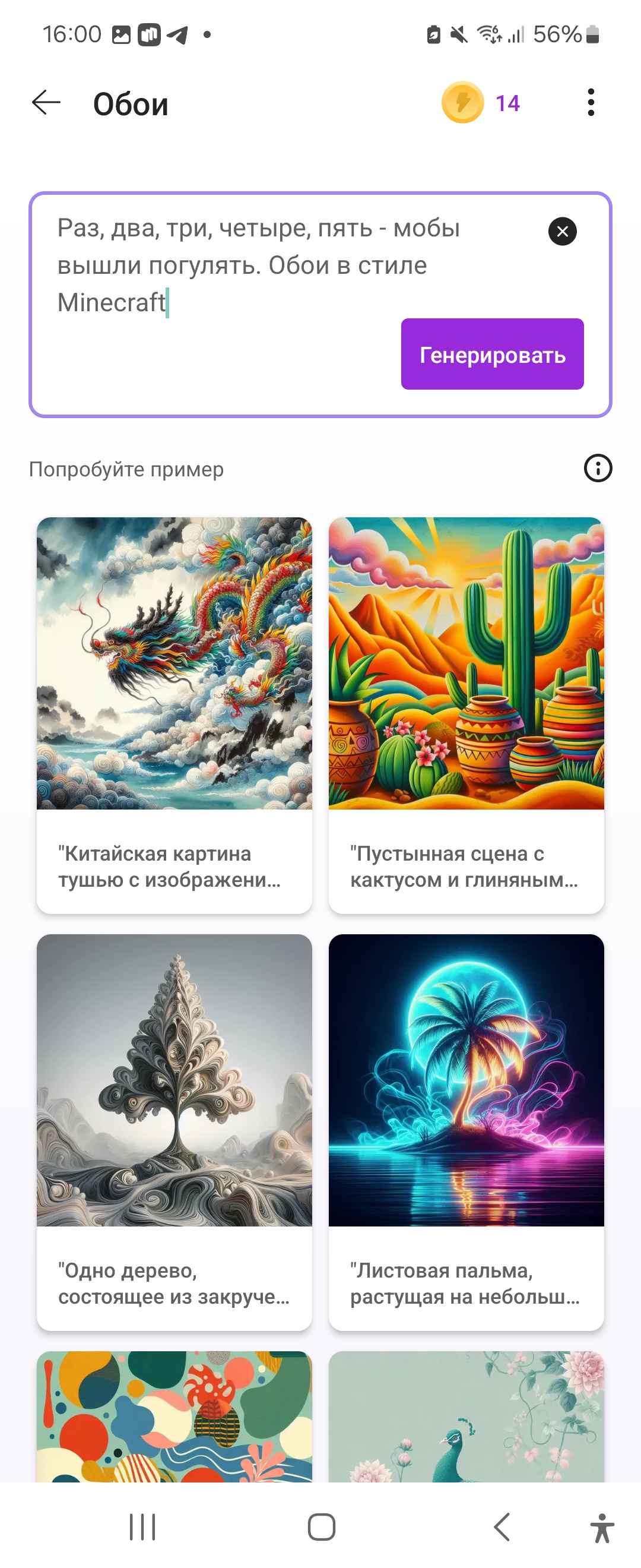641x1568 pixels.
Task: Clear the prompt text with the X
Action: tap(562, 231)
